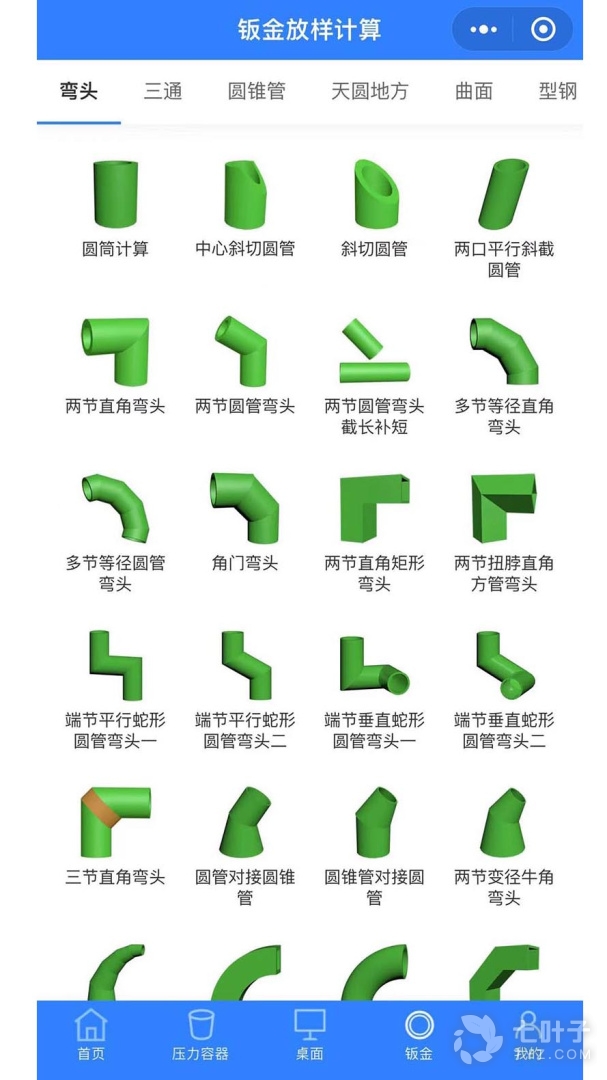Switch to the 三通 tab
607x1080 pixels.
pyautogui.click(x=162, y=91)
